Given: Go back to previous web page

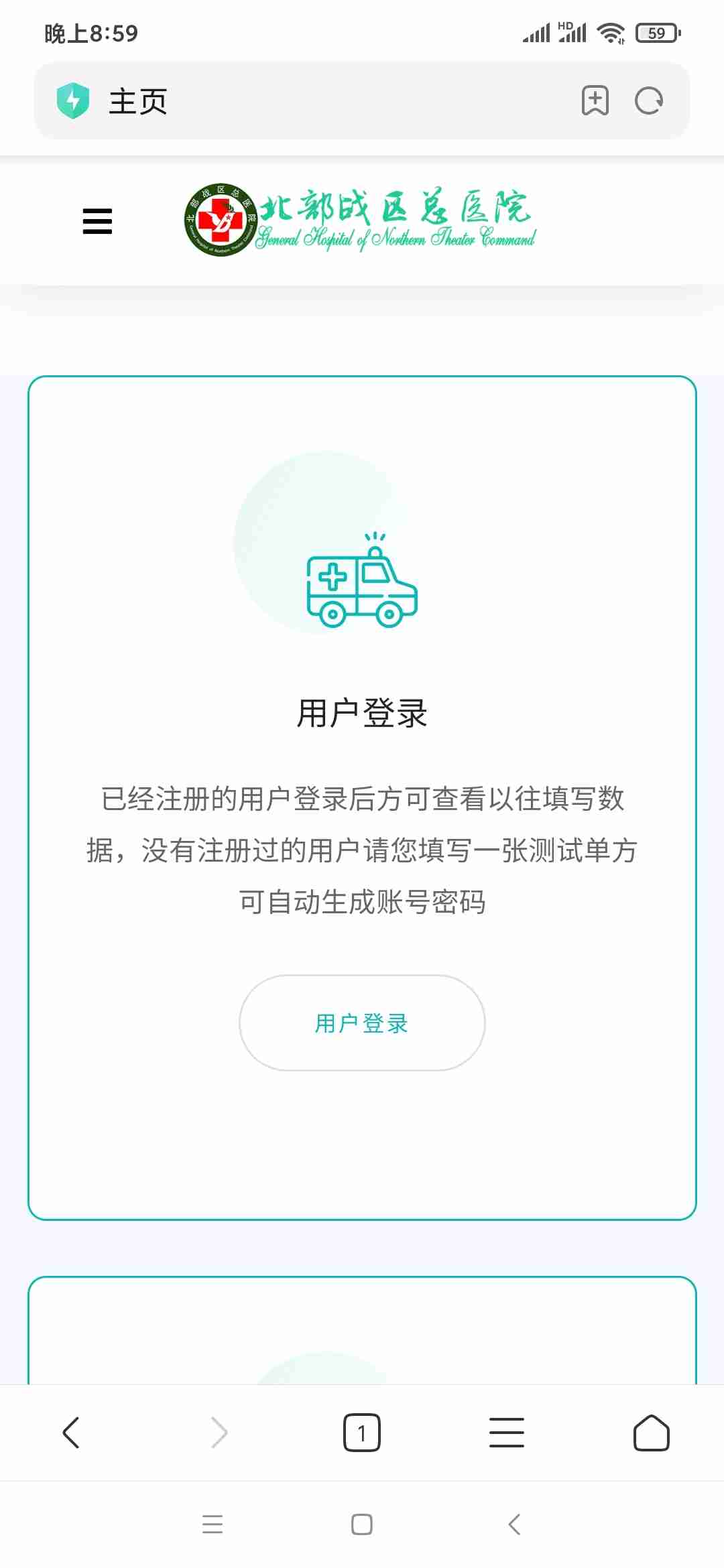Looking at the screenshot, I should pyautogui.click(x=71, y=1433).
